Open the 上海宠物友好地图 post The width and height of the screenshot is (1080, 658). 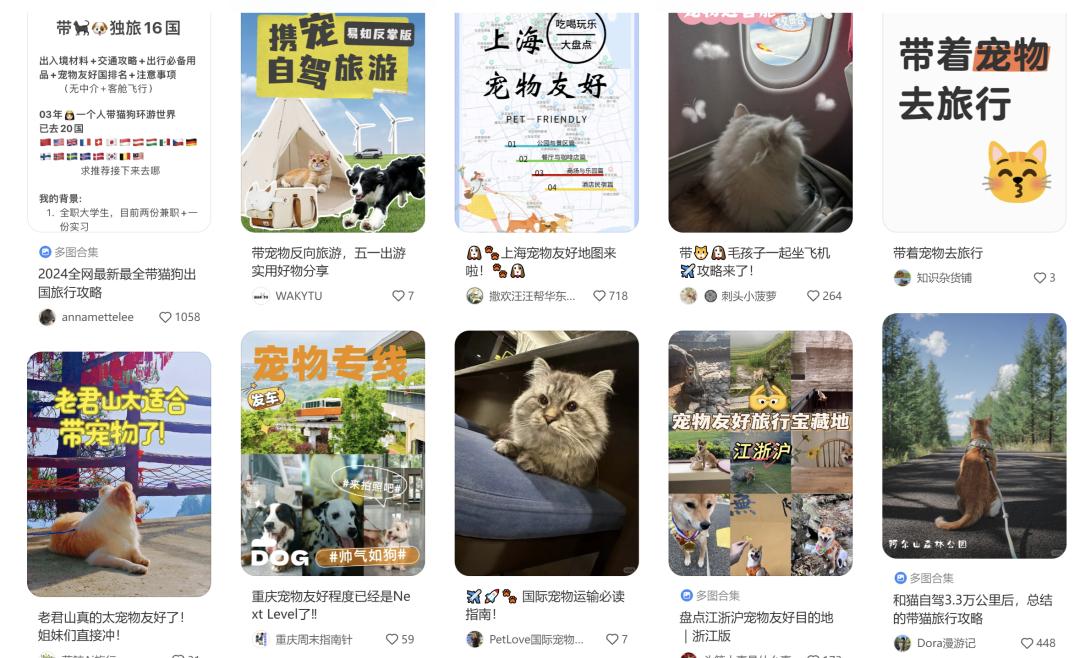coord(545,261)
